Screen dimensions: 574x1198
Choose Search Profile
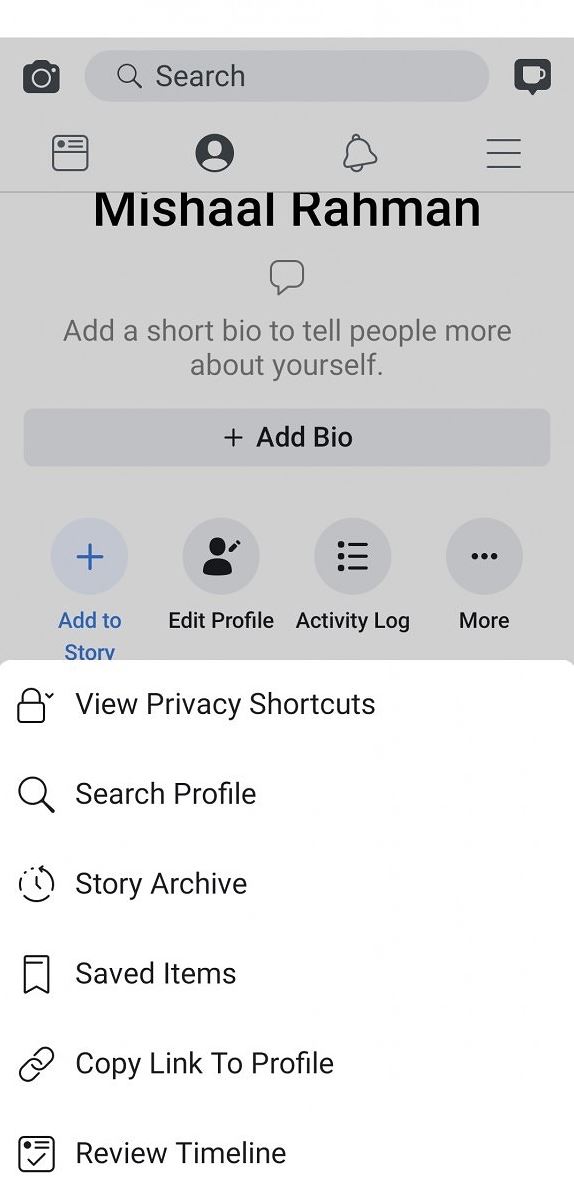(287, 794)
